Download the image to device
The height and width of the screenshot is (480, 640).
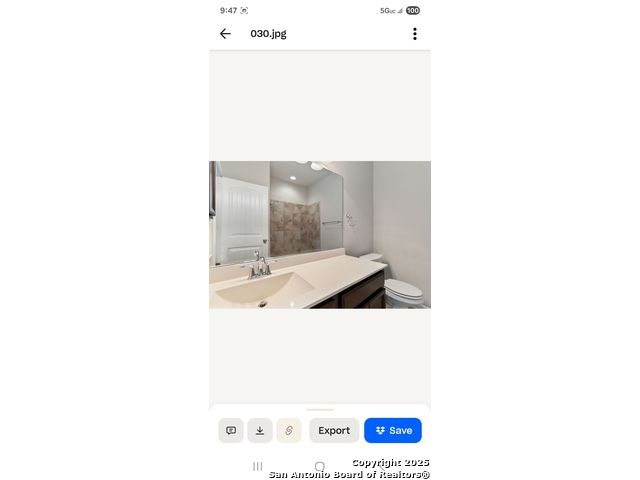click(260, 430)
